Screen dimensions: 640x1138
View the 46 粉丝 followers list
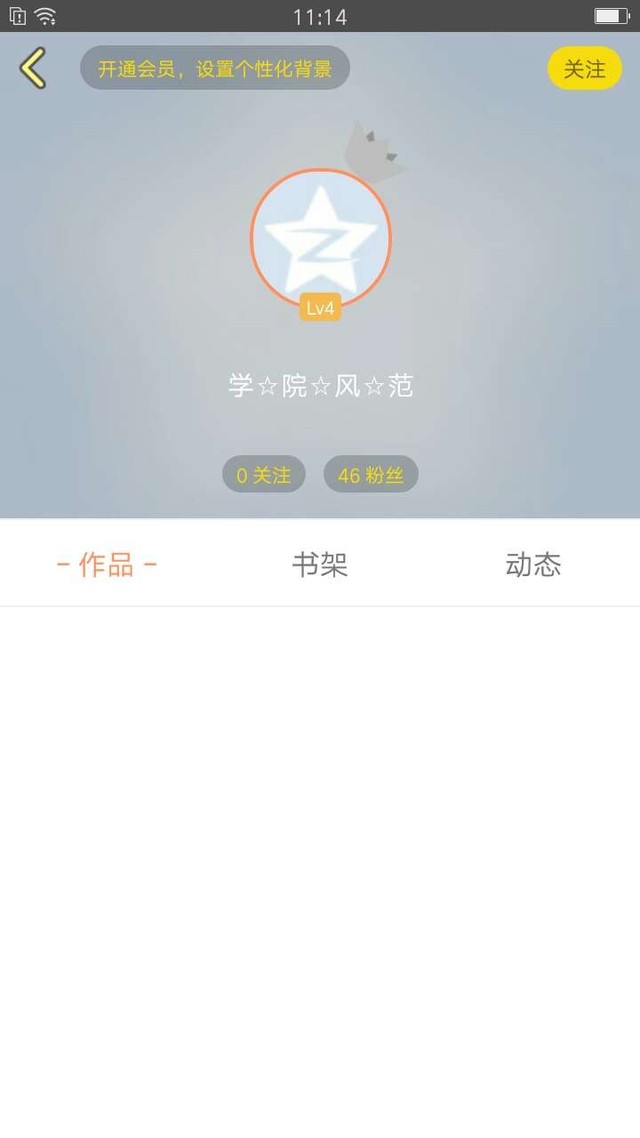pos(371,475)
